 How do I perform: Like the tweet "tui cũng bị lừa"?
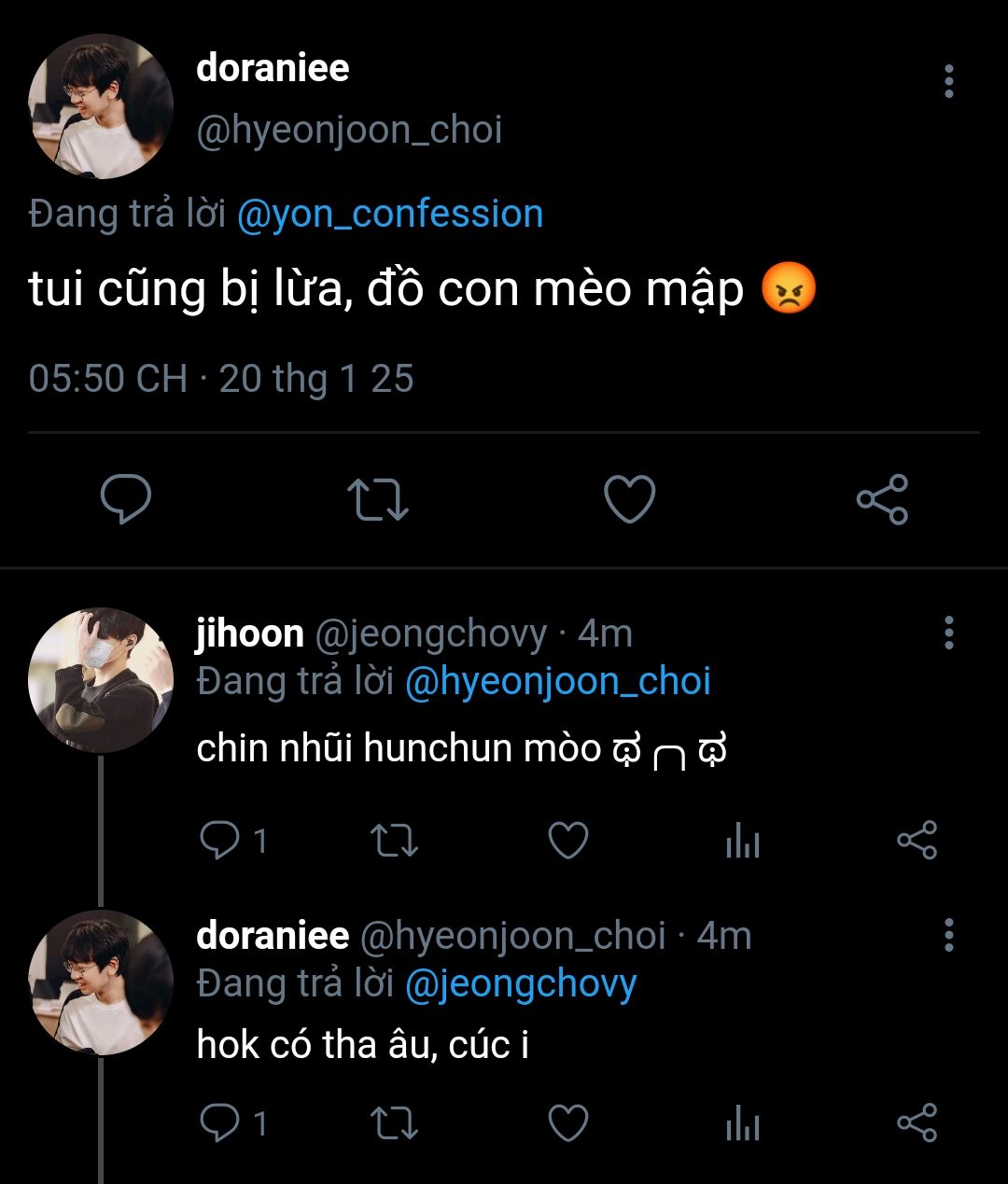(630, 498)
